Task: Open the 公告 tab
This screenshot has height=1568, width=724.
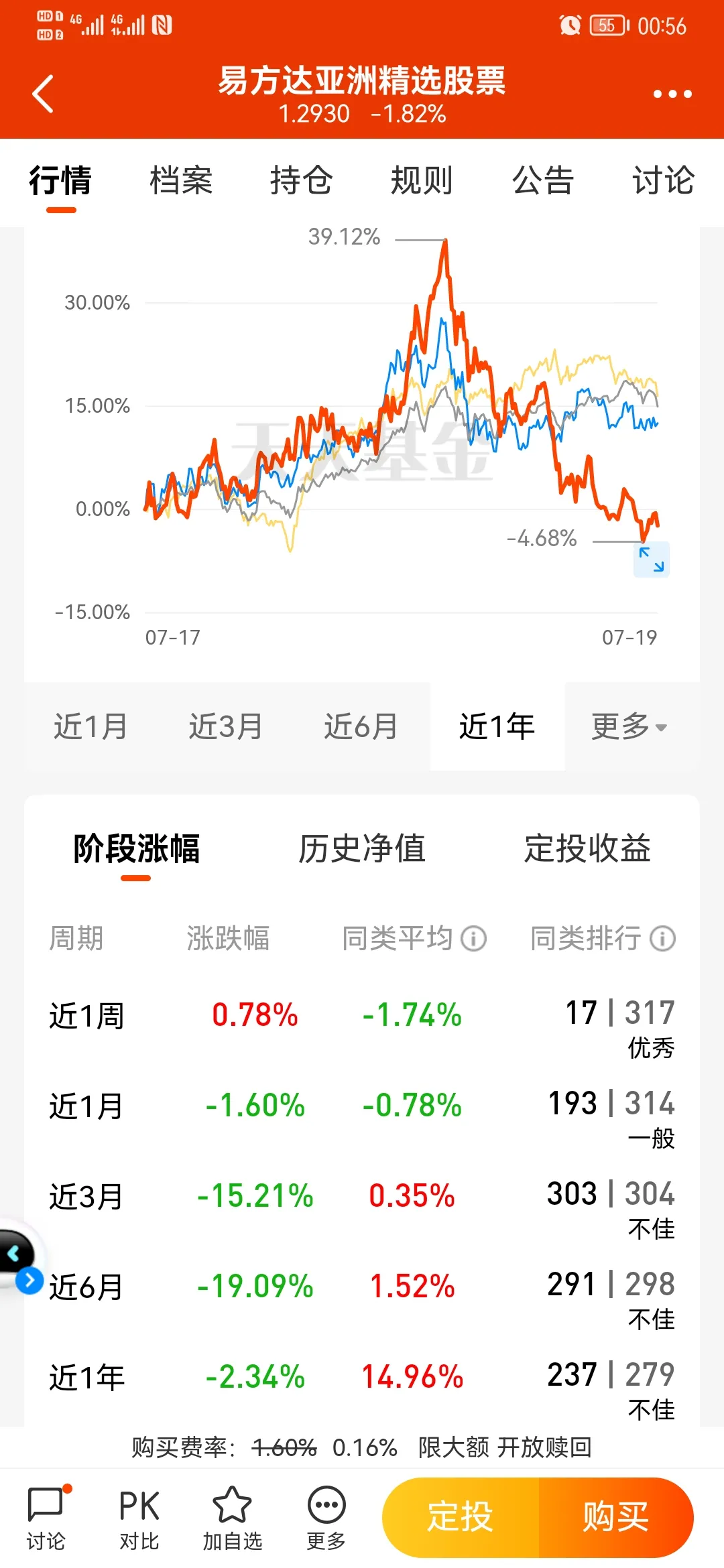Action: pyautogui.click(x=542, y=180)
